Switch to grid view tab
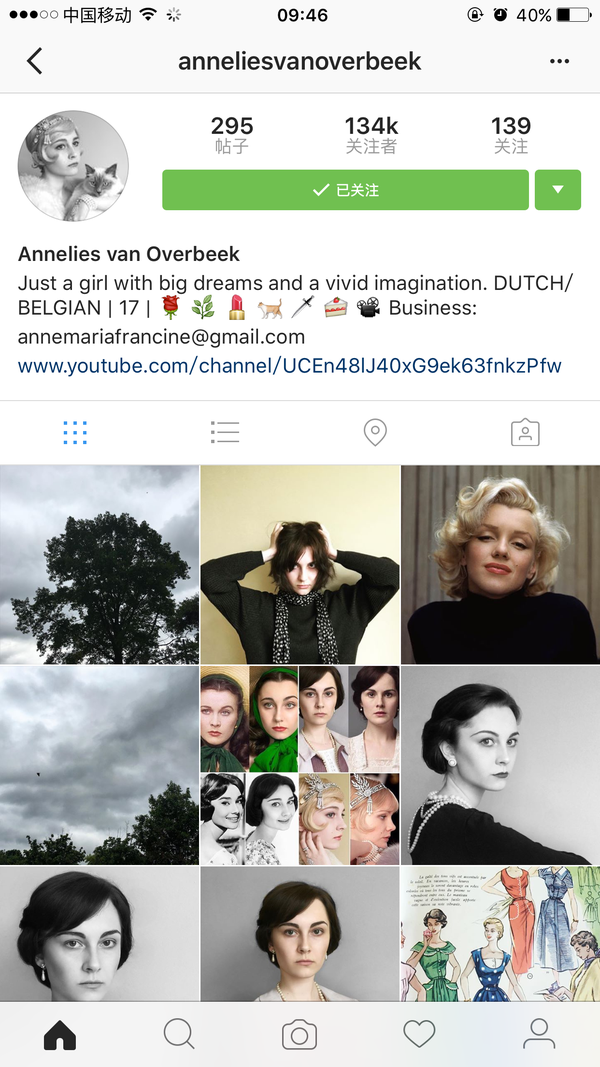600x1067 pixels. coord(75,432)
